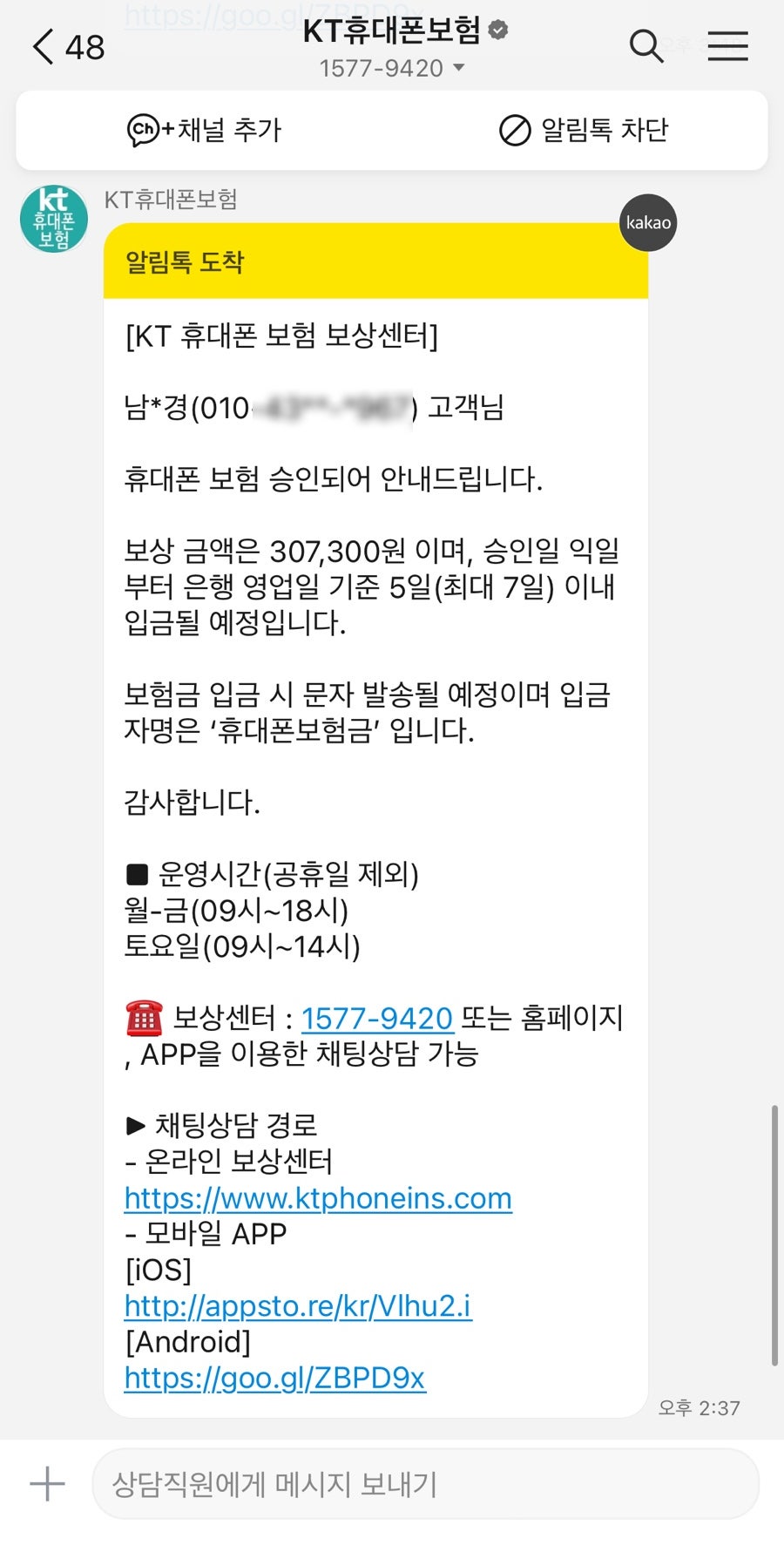This screenshot has height=1552, width=784.
Task: Block 알림톡 from this sender
Action: click(583, 130)
